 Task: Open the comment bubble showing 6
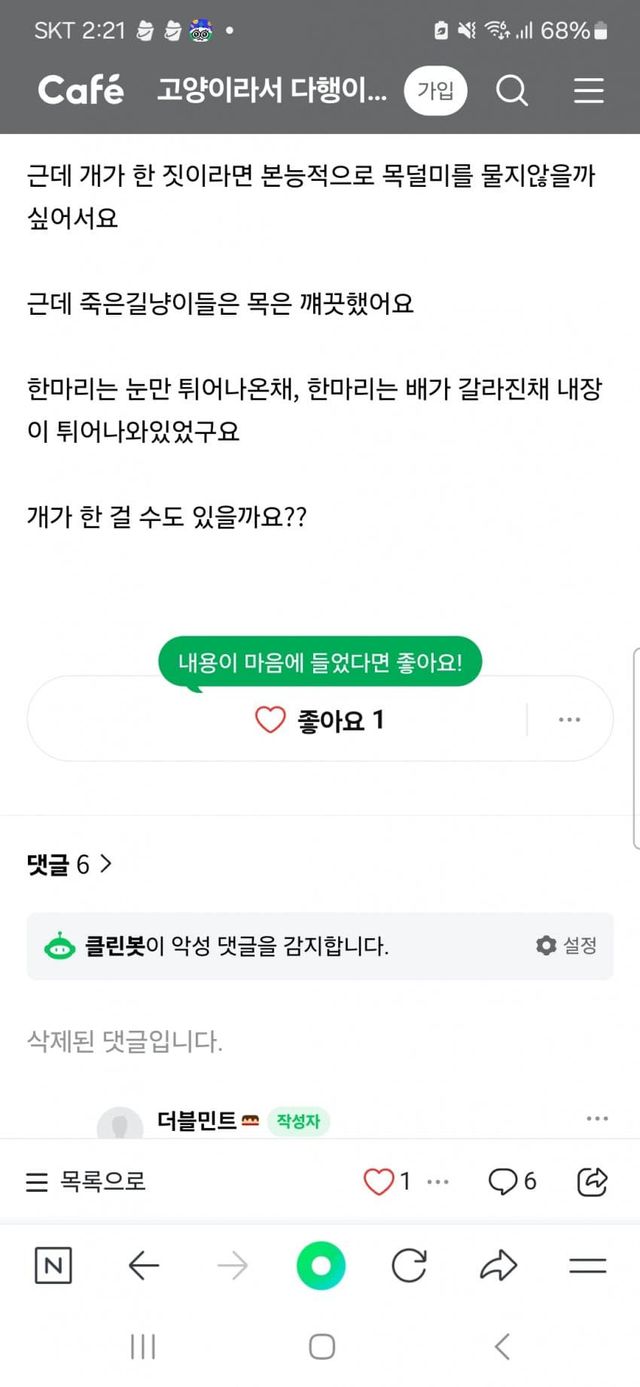tap(512, 1182)
